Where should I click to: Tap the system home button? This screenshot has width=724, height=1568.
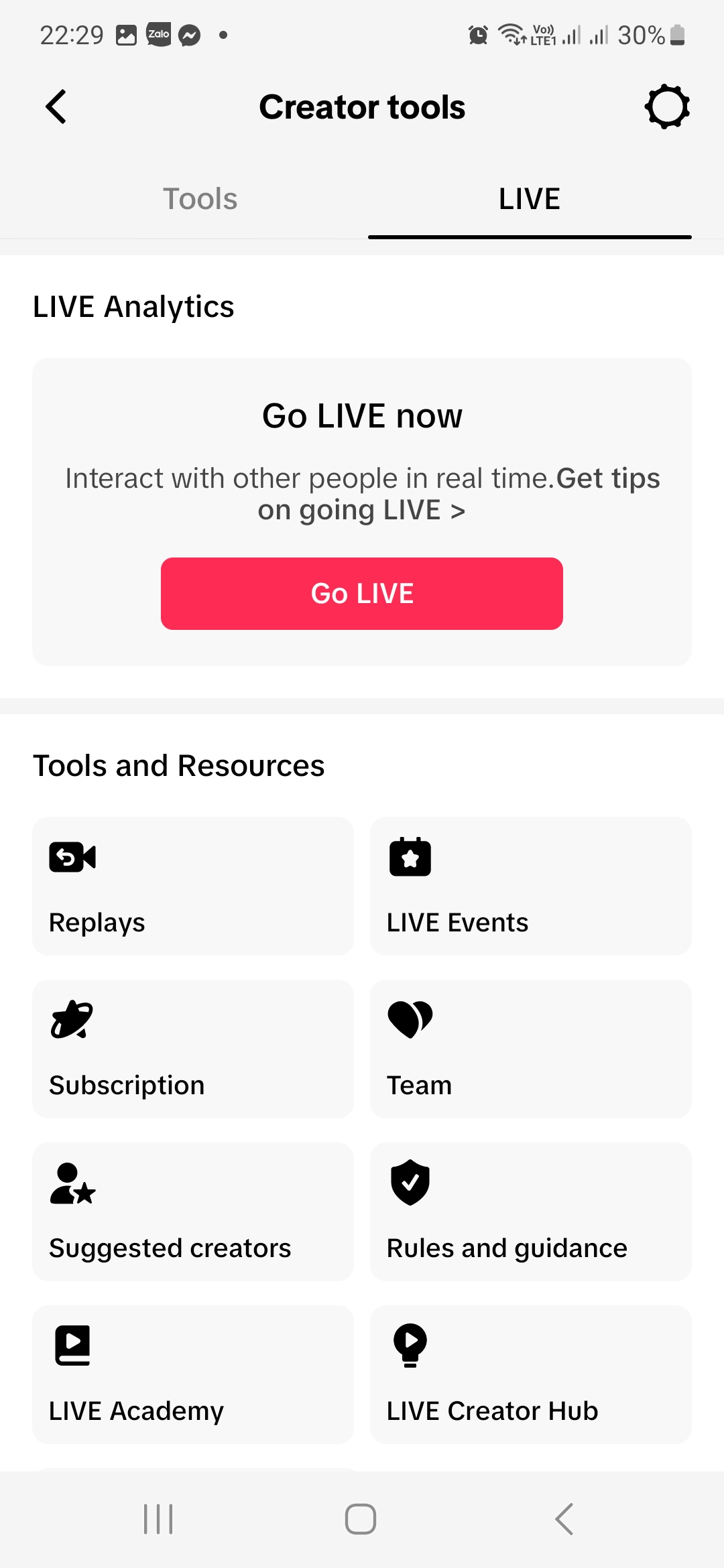point(361,1519)
